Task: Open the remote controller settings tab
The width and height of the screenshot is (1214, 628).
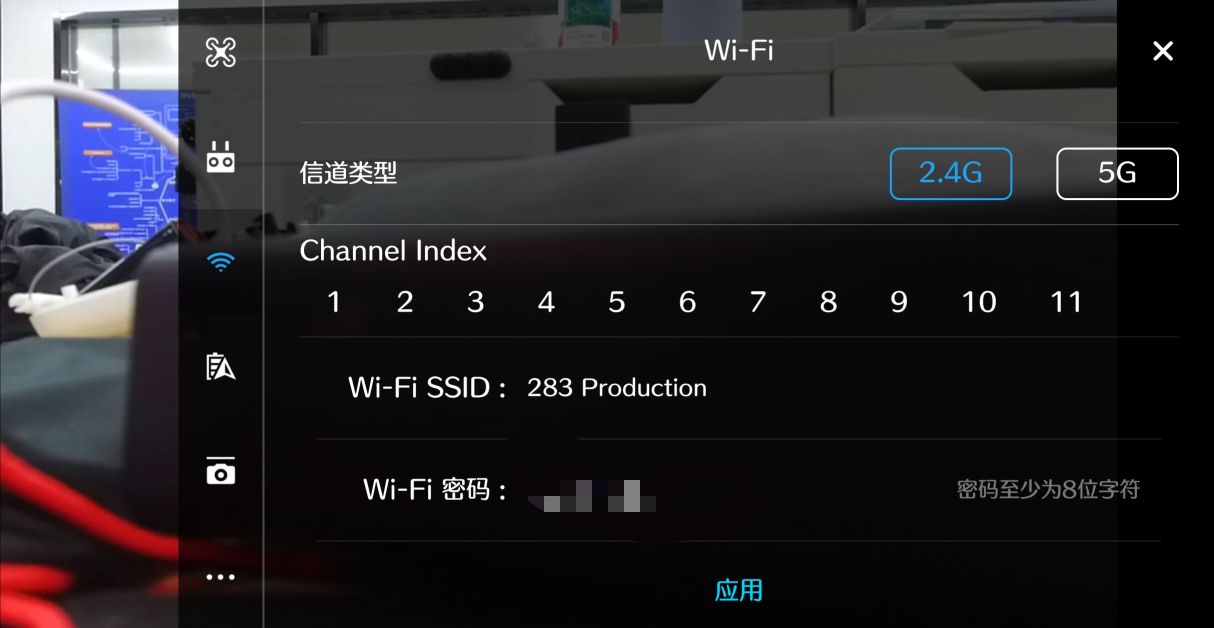Action: (x=220, y=158)
